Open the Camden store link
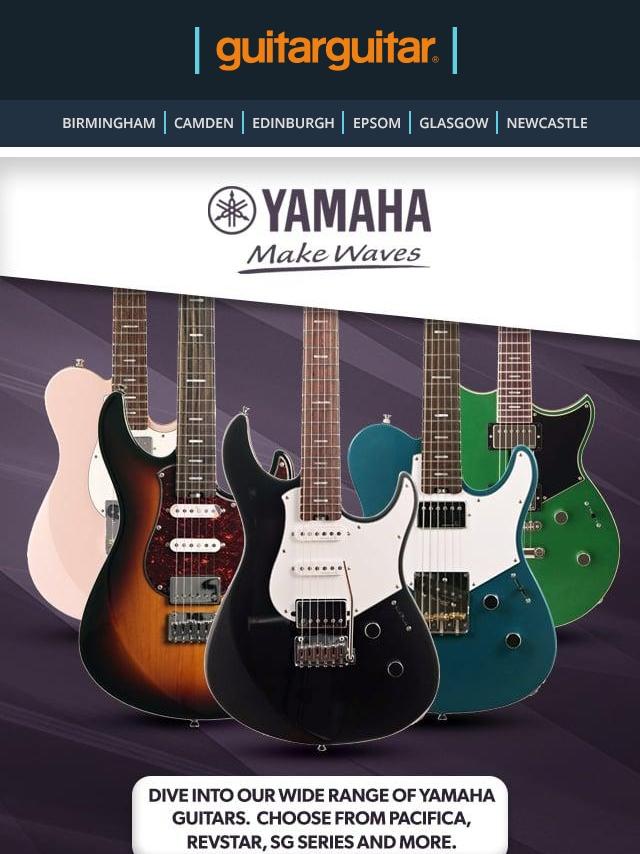This screenshot has width=640, height=854. coord(204,123)
